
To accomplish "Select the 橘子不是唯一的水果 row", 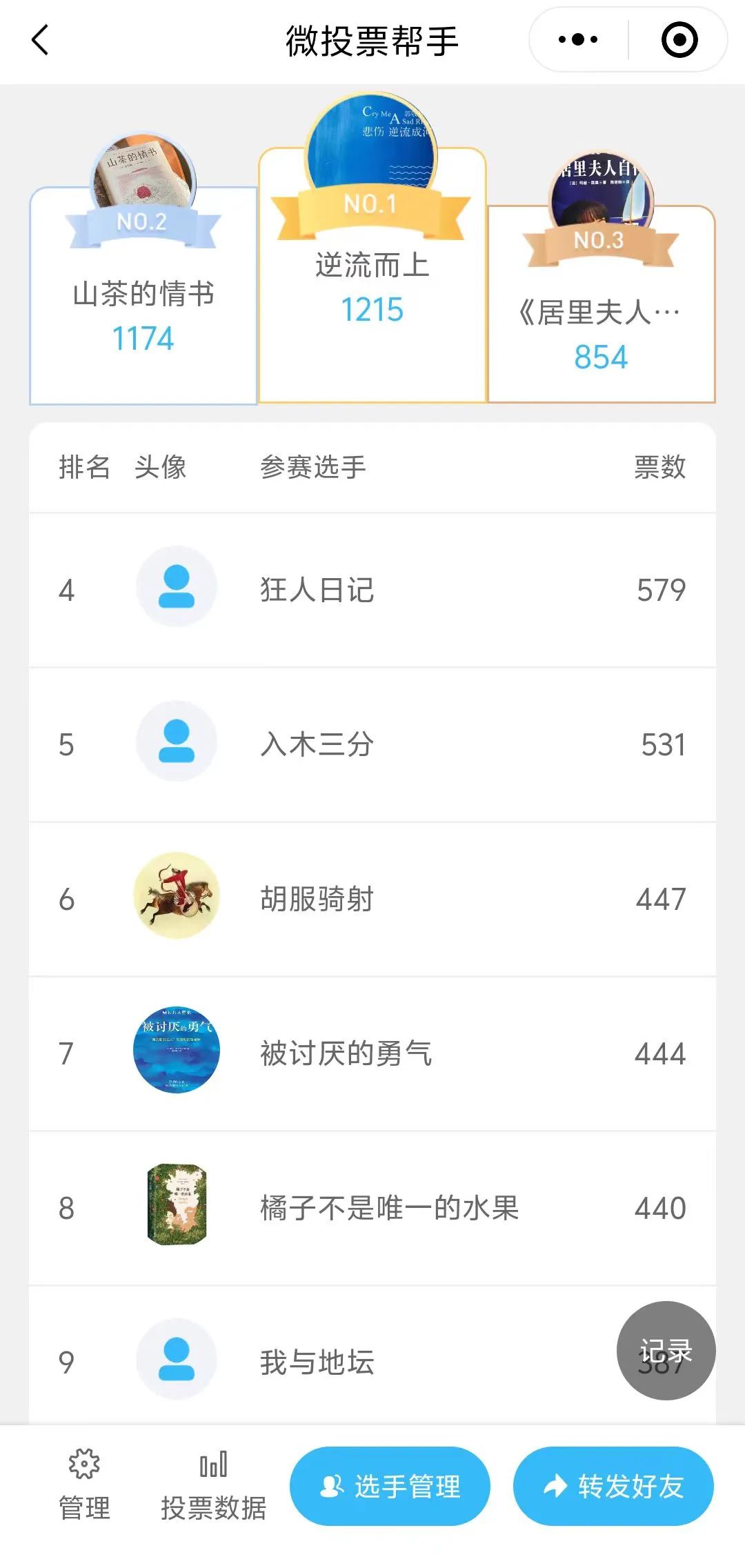I will point(372,1208).
